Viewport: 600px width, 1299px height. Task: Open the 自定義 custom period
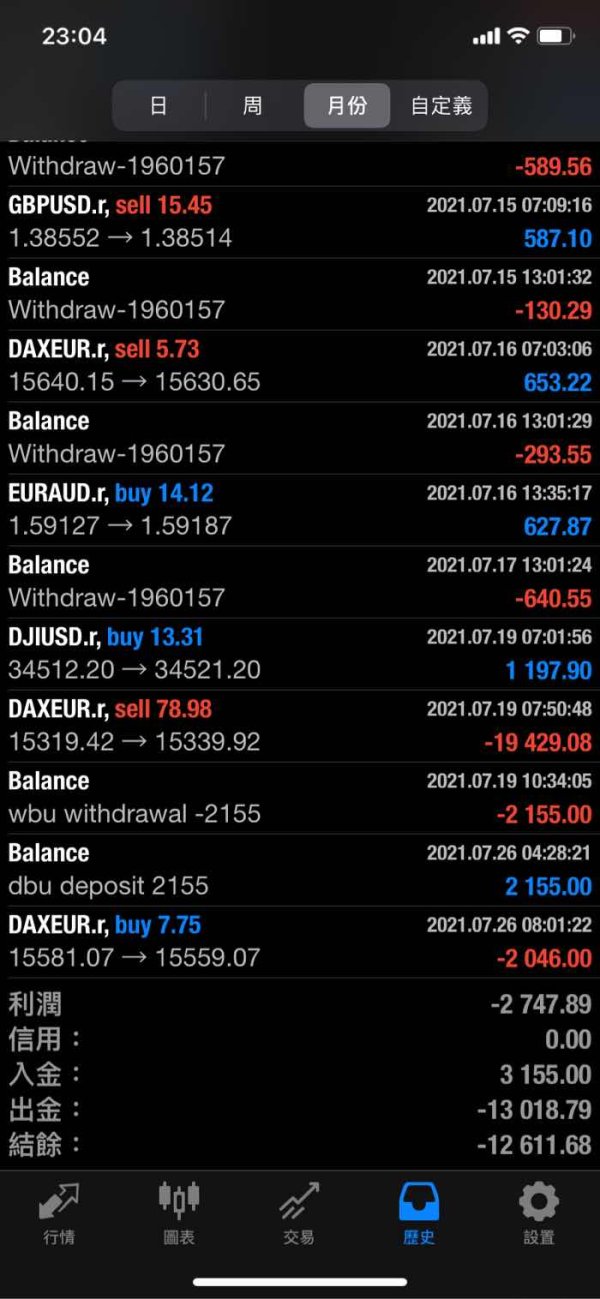(x=441, y=106)
